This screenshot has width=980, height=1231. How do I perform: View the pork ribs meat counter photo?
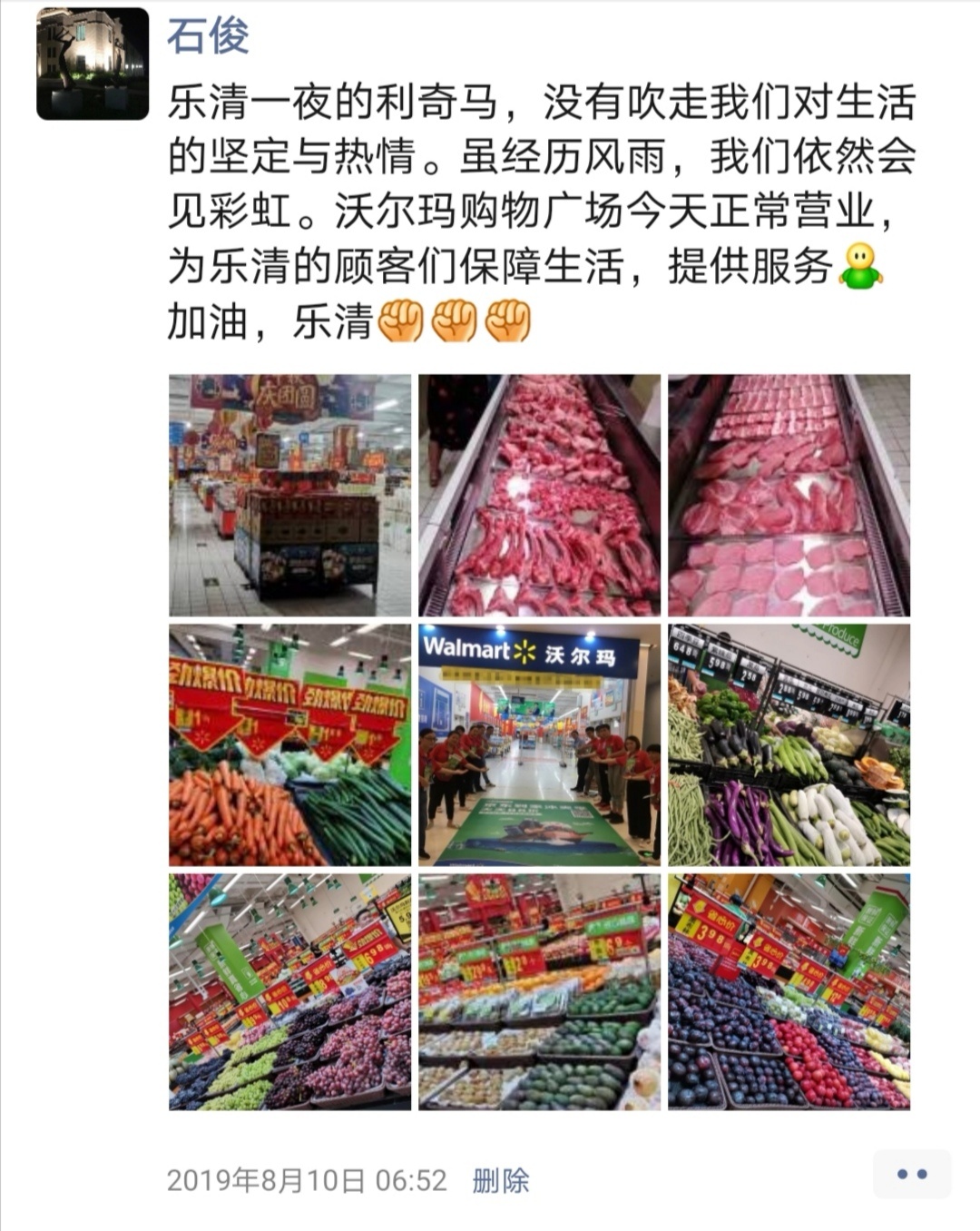[x=539, y=496]
